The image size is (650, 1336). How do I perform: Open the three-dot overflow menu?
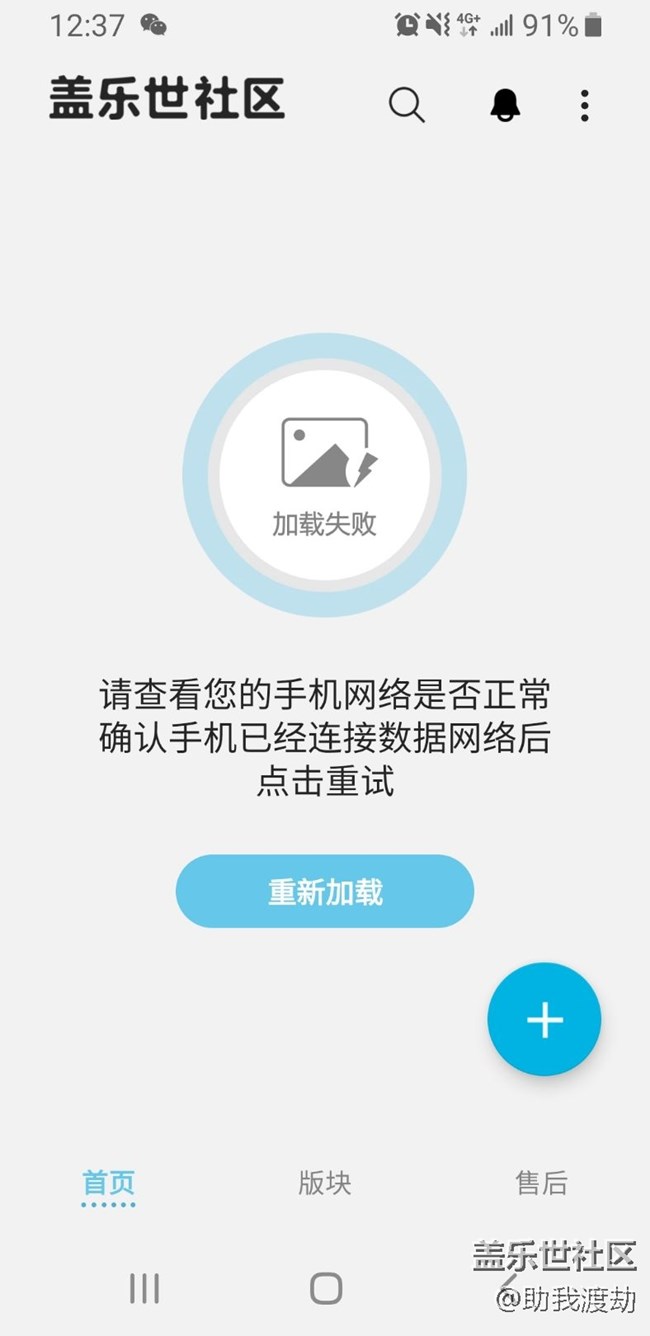pos(584,105)
